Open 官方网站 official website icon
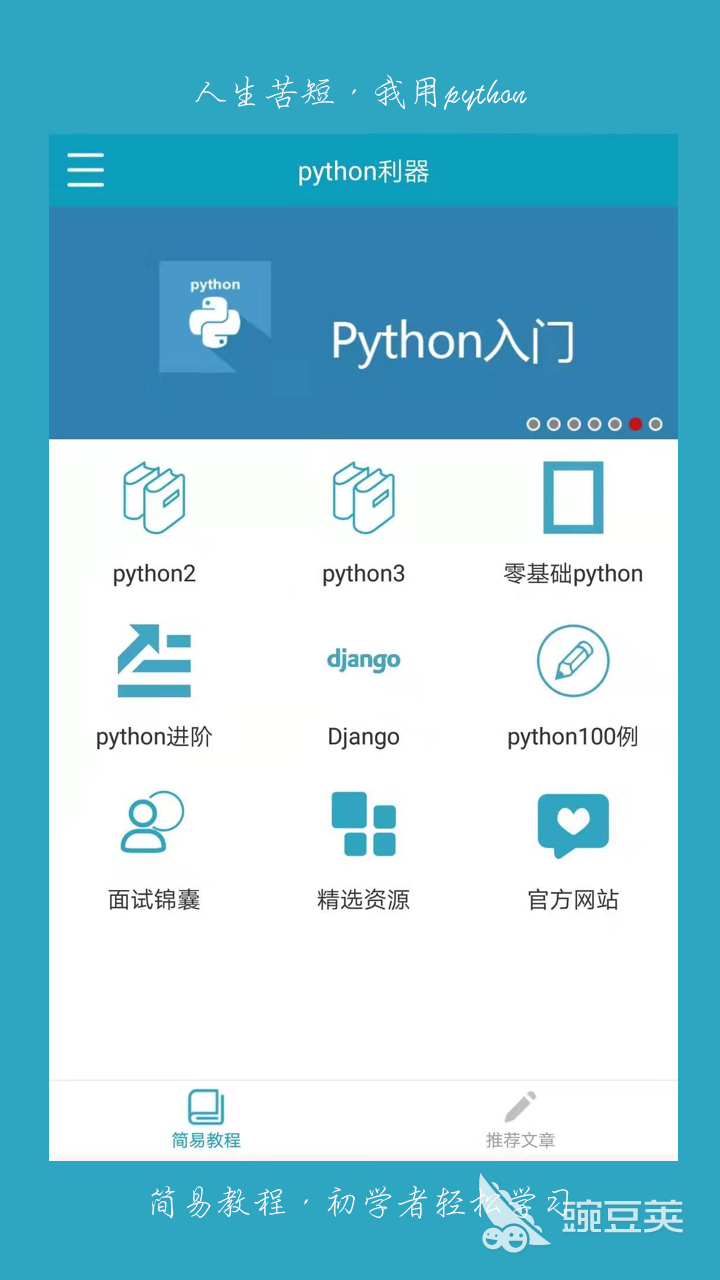Viewport: 720px width, 1280px height. [x=573, y=823]
